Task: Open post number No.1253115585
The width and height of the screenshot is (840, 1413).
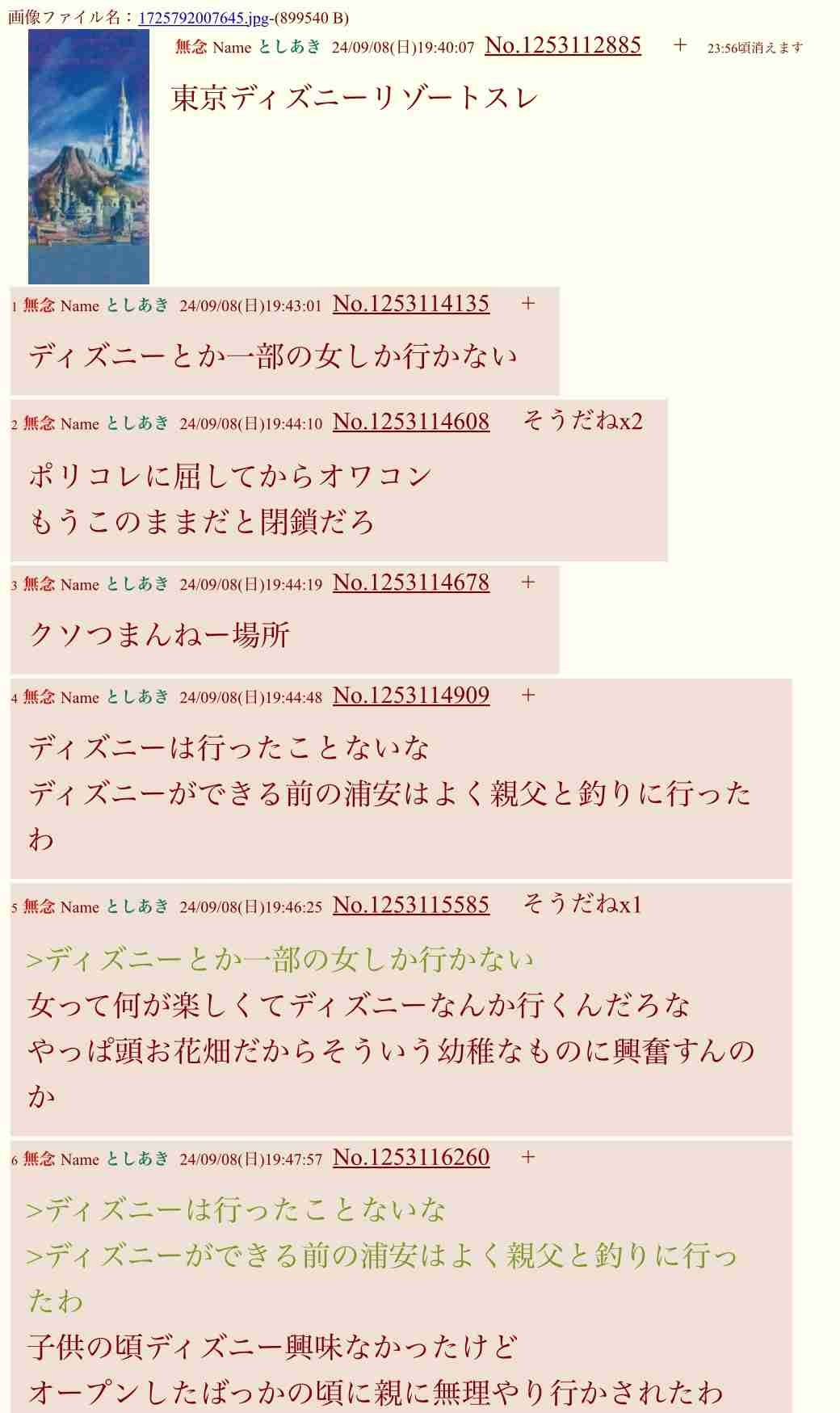Action: click(411, 905)
